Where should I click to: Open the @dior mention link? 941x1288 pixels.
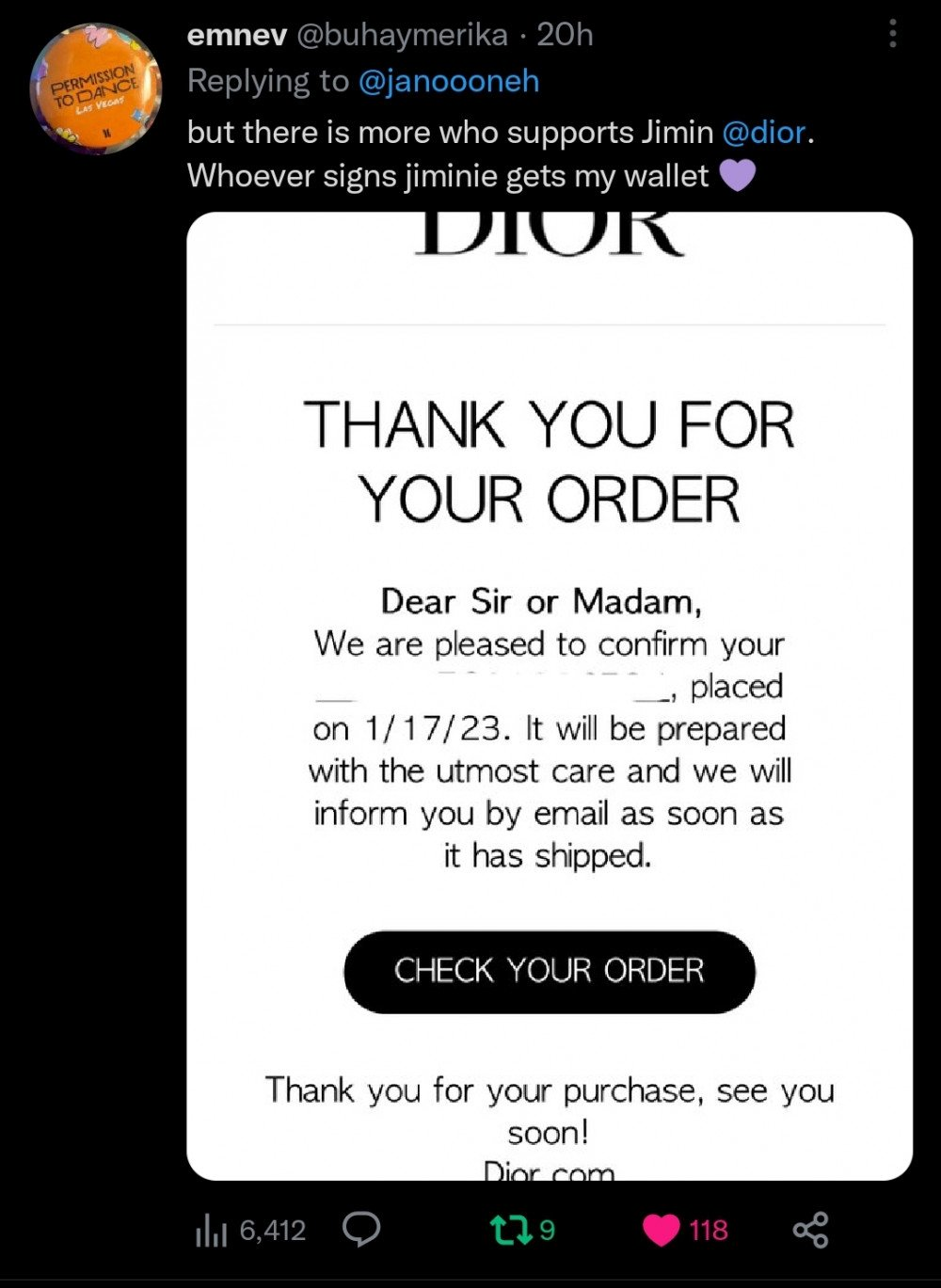tap(764, 133)
